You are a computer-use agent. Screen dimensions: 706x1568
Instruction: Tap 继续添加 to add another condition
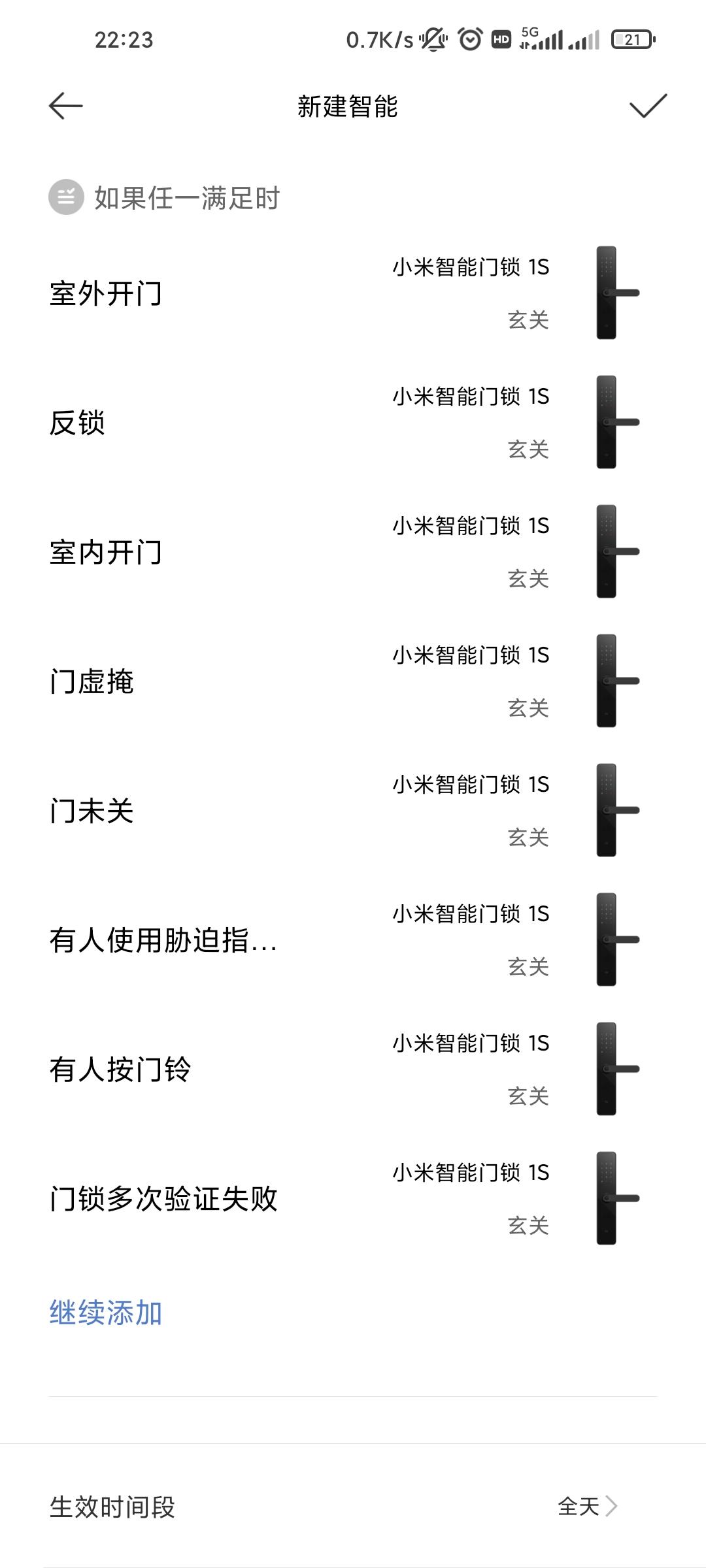pyautogui.click(x=106, y=1313)
